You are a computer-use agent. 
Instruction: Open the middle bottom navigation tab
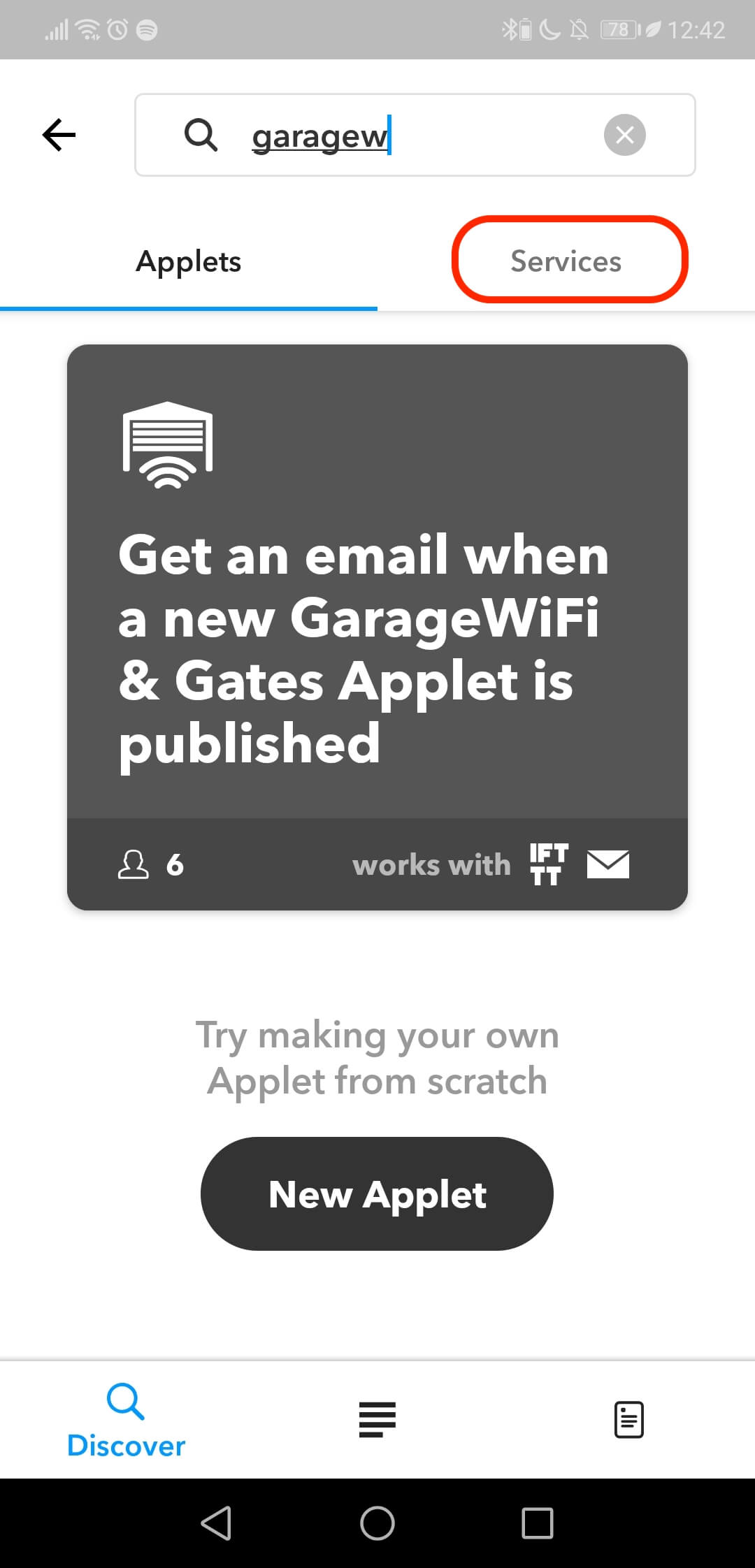pyautogui.click(x=377, y=1420)
